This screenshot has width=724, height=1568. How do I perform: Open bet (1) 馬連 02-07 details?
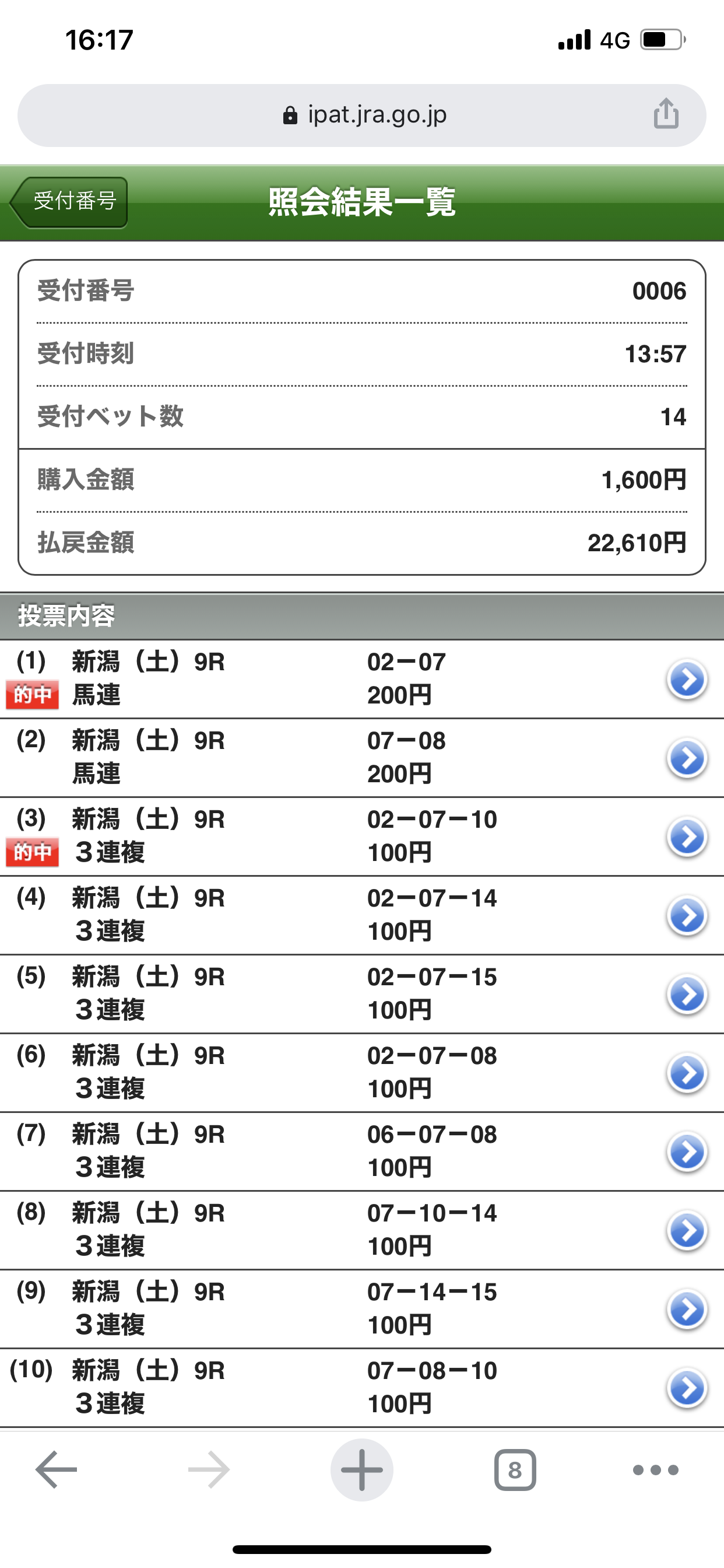(x=687, y=680)
